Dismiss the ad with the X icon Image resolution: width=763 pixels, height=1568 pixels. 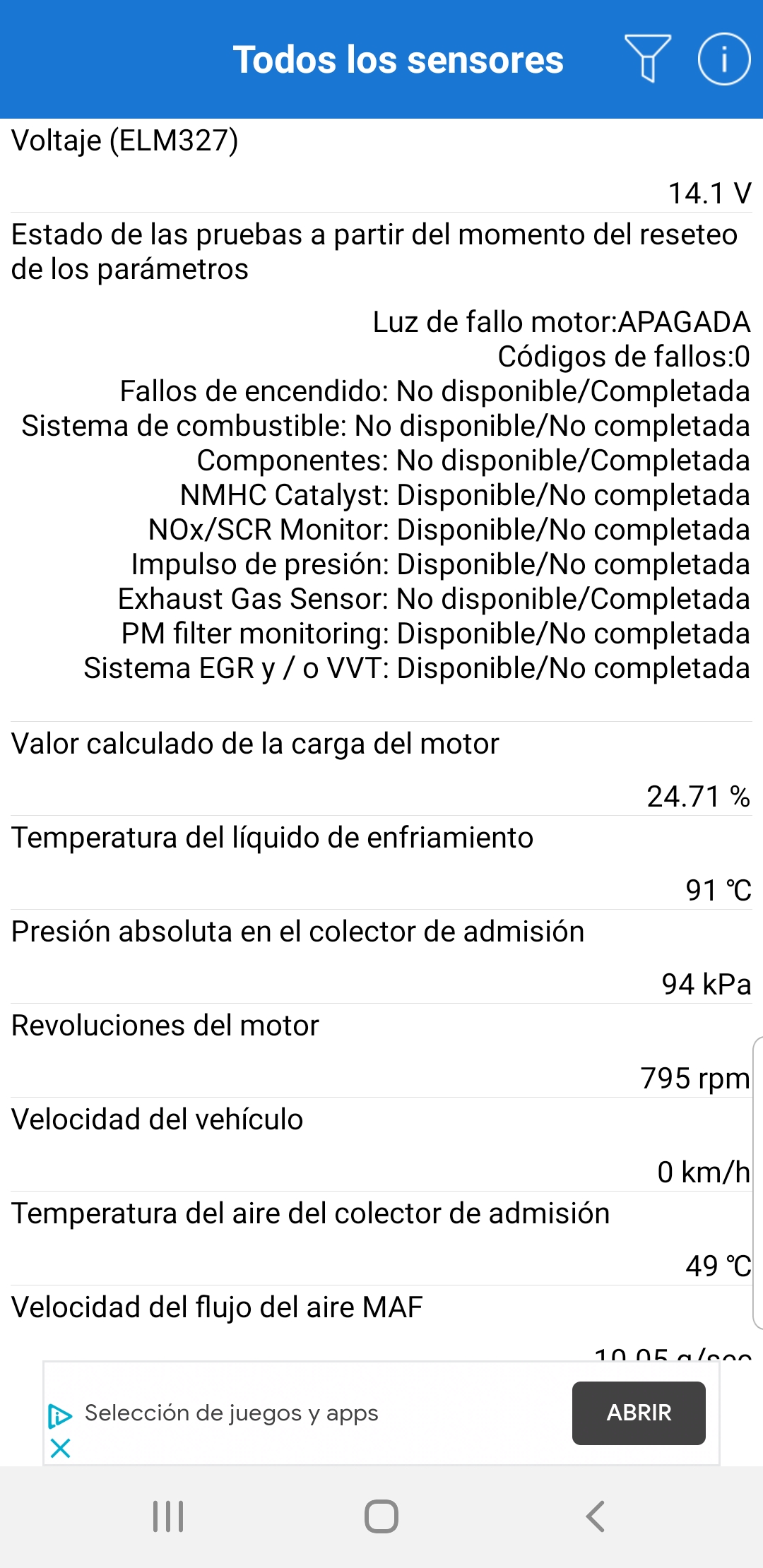pos(61,1449)
